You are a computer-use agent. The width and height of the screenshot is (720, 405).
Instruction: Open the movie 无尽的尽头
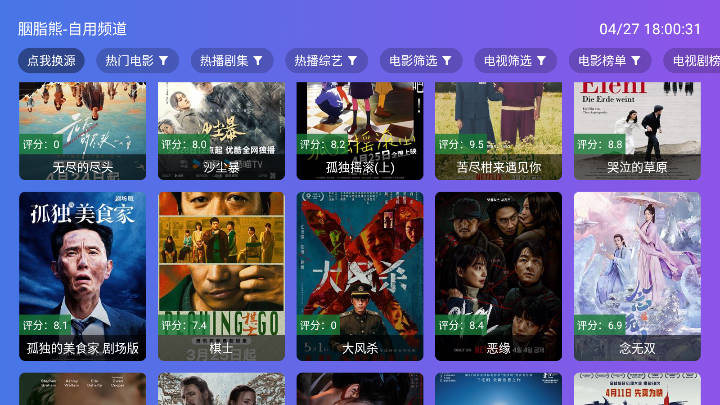pyautogui.click(x=82, y=130)
